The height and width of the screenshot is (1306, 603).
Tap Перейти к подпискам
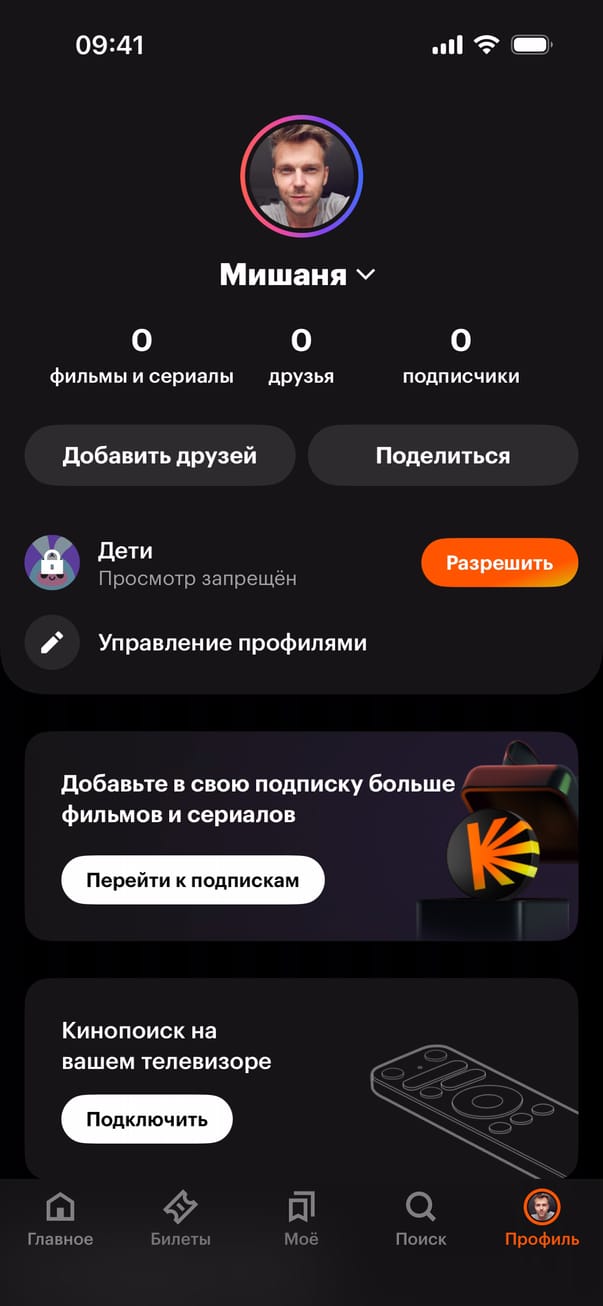click(193, 881)
